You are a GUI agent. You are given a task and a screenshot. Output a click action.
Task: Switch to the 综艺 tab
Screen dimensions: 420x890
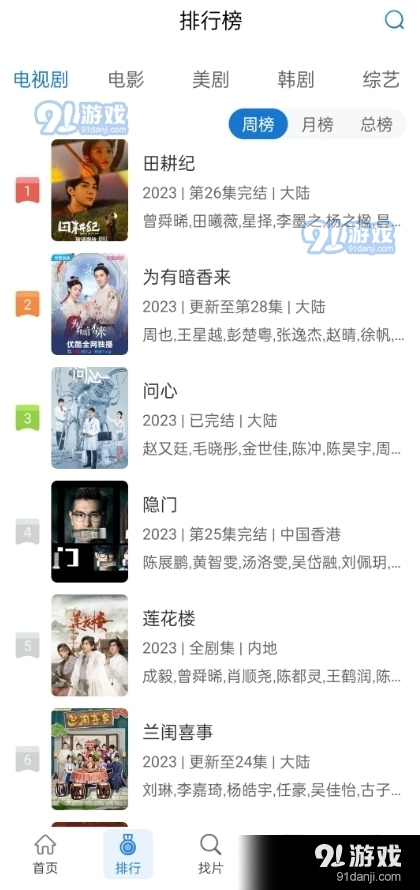point(381,79)
